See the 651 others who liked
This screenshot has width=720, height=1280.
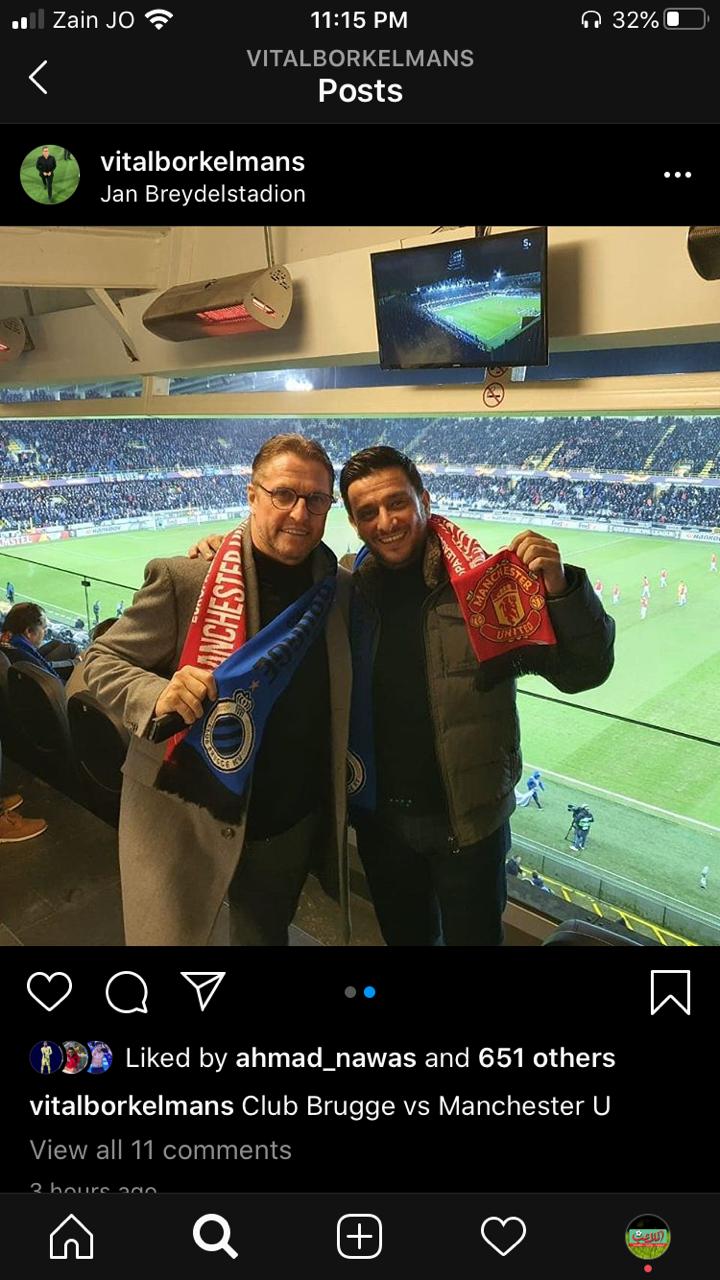pos(546,1058)
